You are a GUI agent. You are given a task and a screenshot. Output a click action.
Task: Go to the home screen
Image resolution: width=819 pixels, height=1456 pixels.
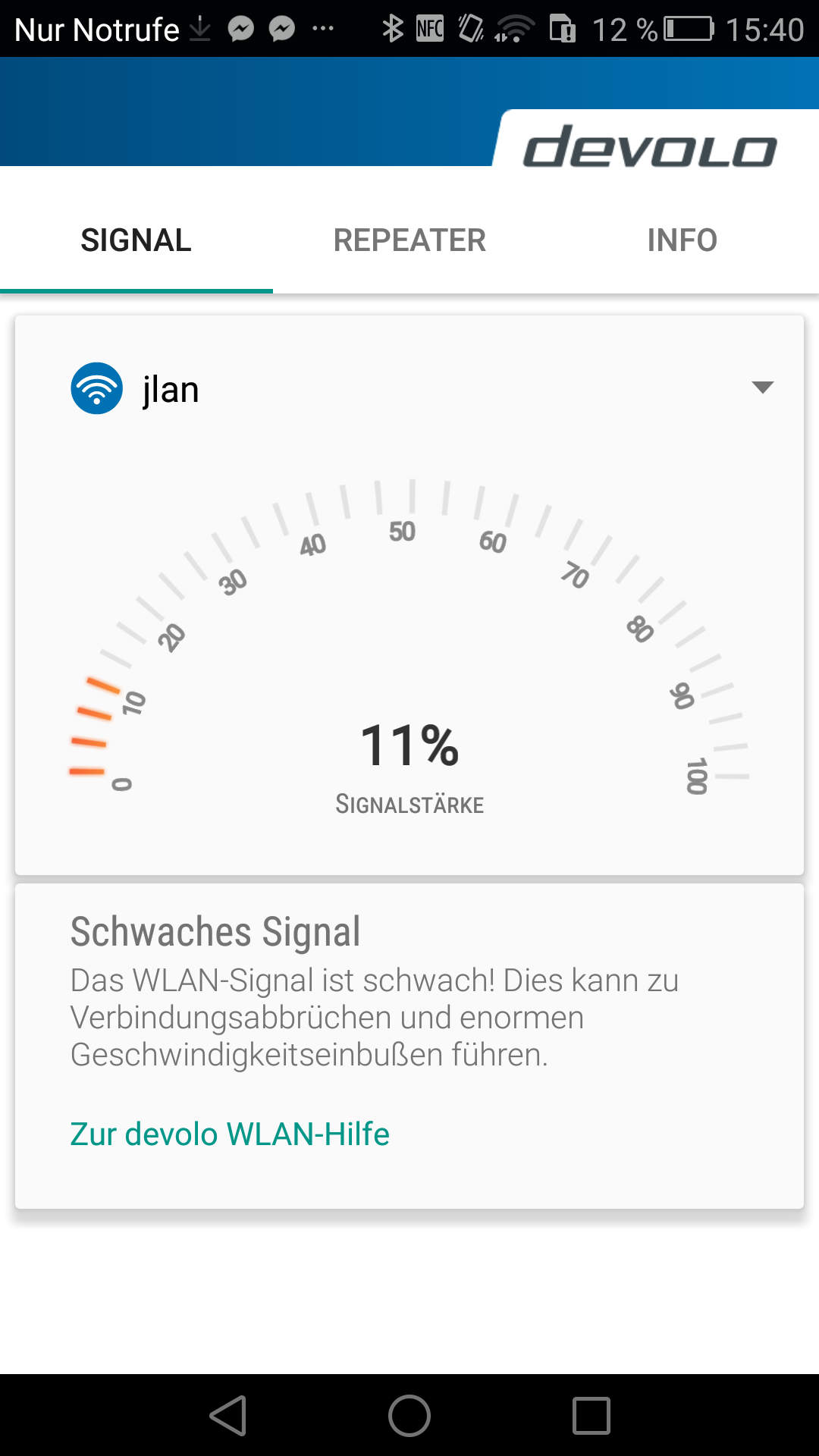[x=409, y=1416]
